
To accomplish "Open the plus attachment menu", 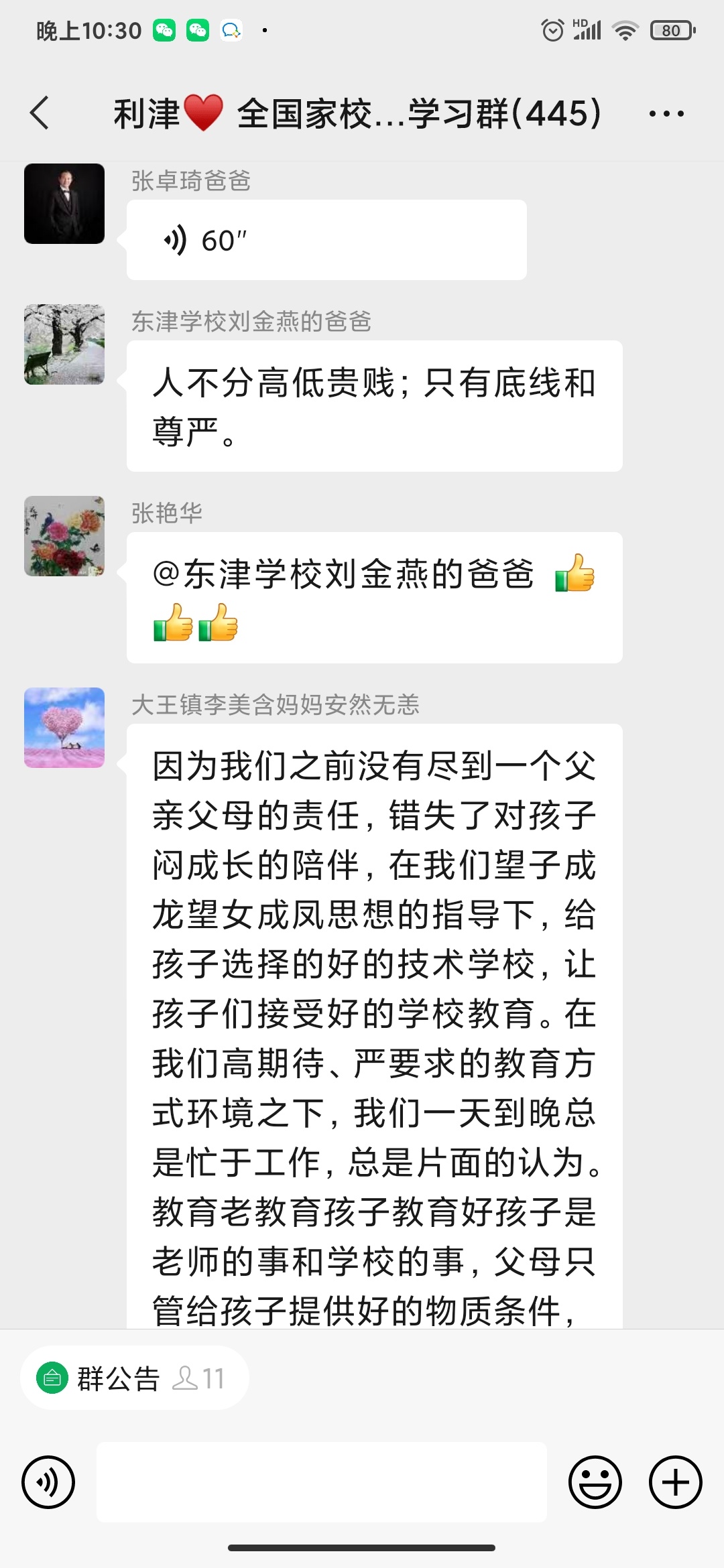I will tap(674, 1482).
